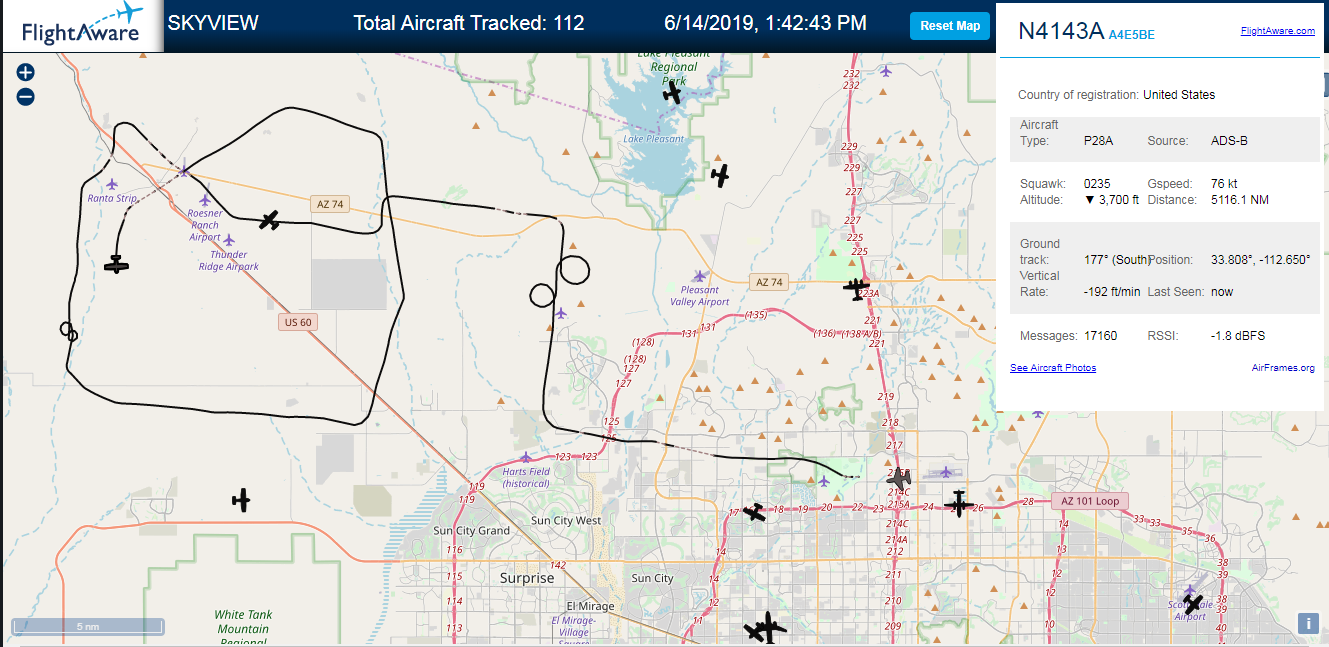Select the aircraft over Lake Pleasant Regional Park
The height and width of the screenshot is (647, 1329).
673,94
